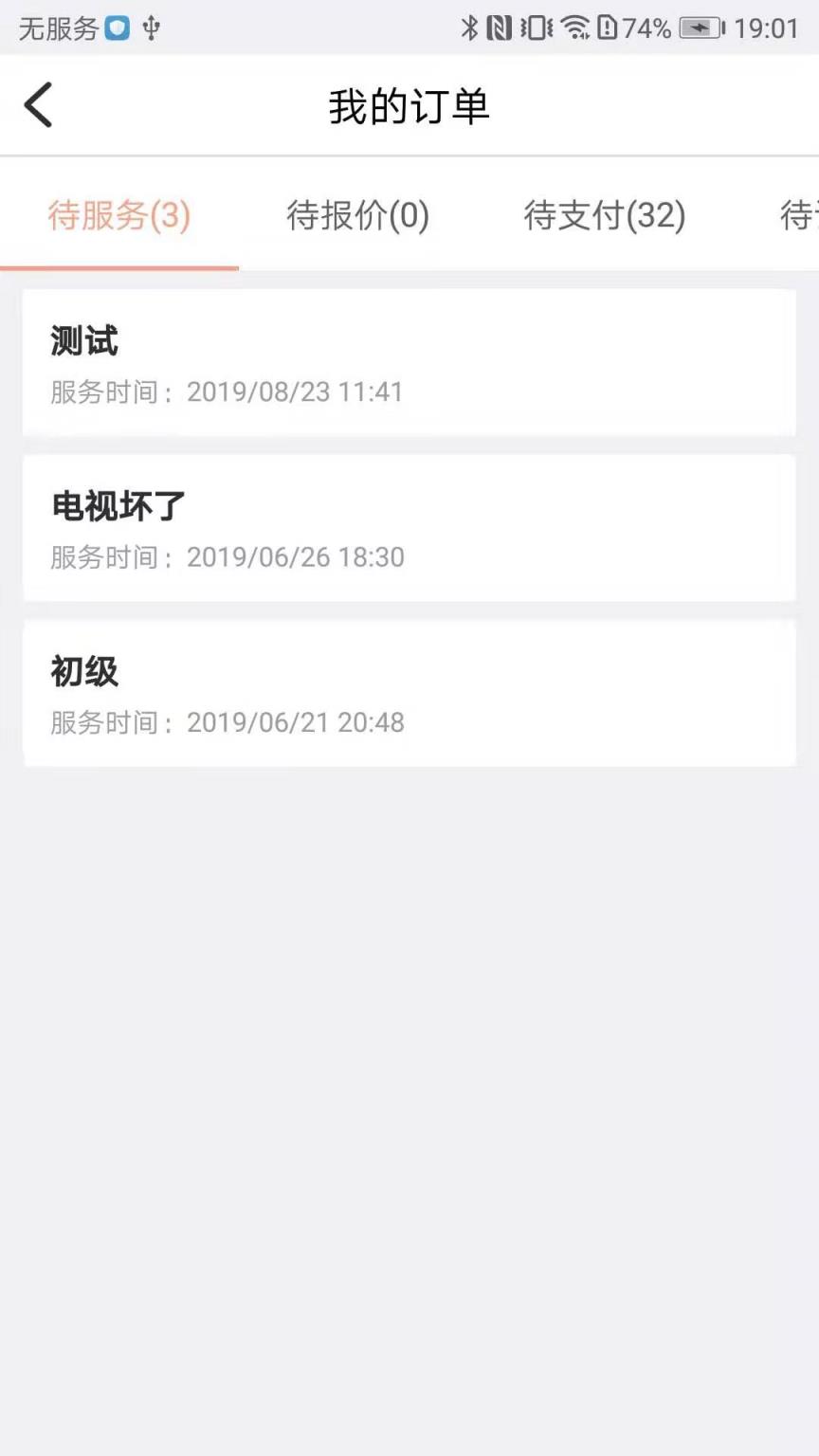Tap the Bluetooth icon in status bar
Screen dimensions: 819x1456
tap(471, 28)
